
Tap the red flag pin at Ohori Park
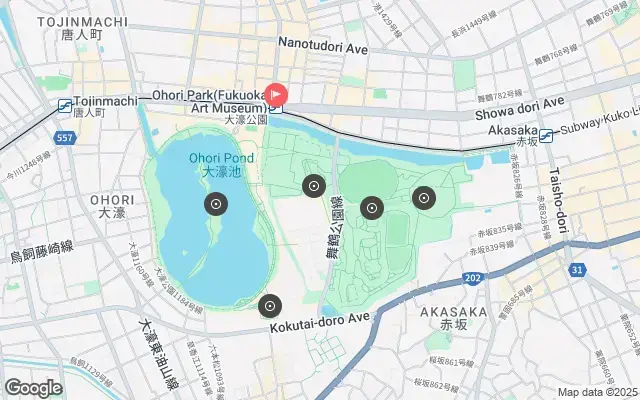(275, 94)
